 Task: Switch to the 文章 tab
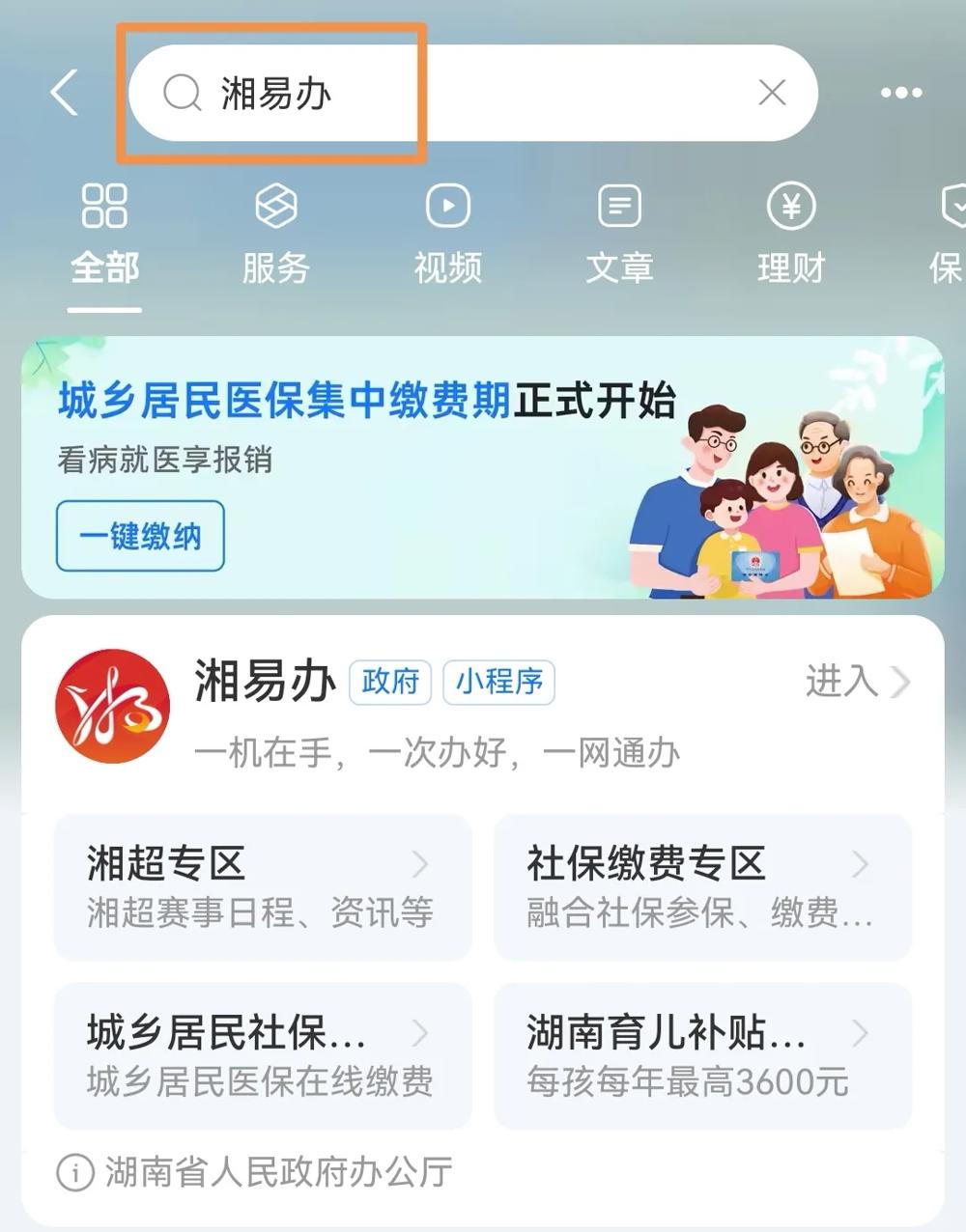[x=619, y=235]
